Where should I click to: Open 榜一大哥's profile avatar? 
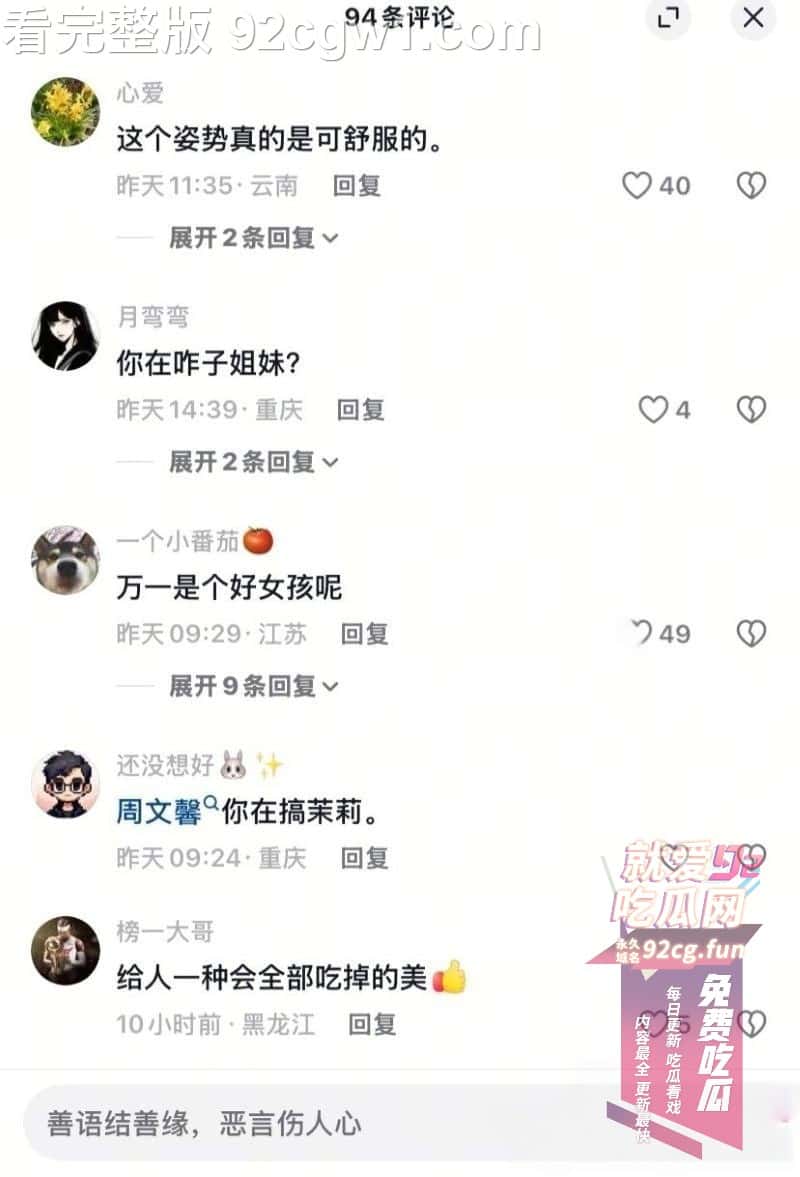pyautogui.click(x=66, y=950)
